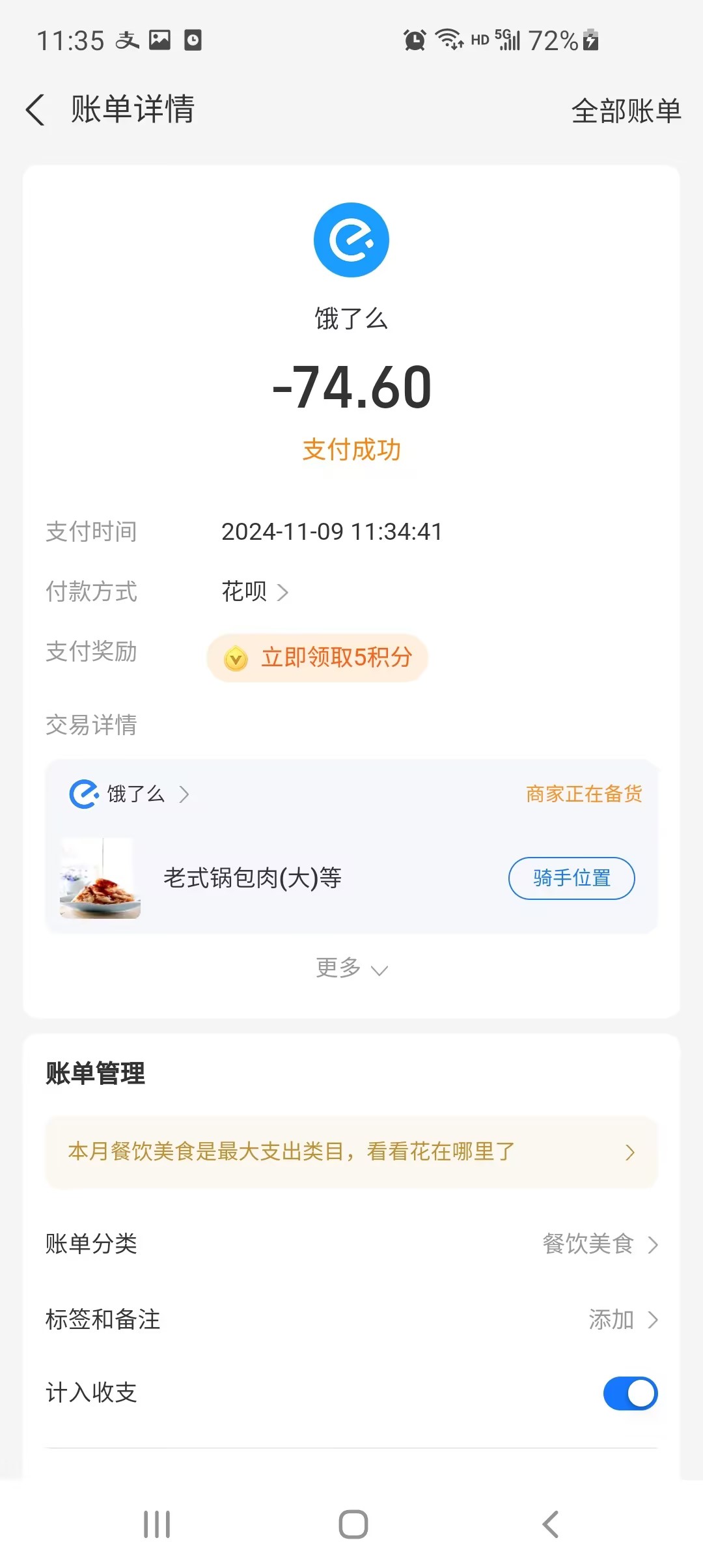Viewport: 703px width, 1568px height.
Task: Turn off the 计入收支 switch
Action: click(x=629, y=1393)
